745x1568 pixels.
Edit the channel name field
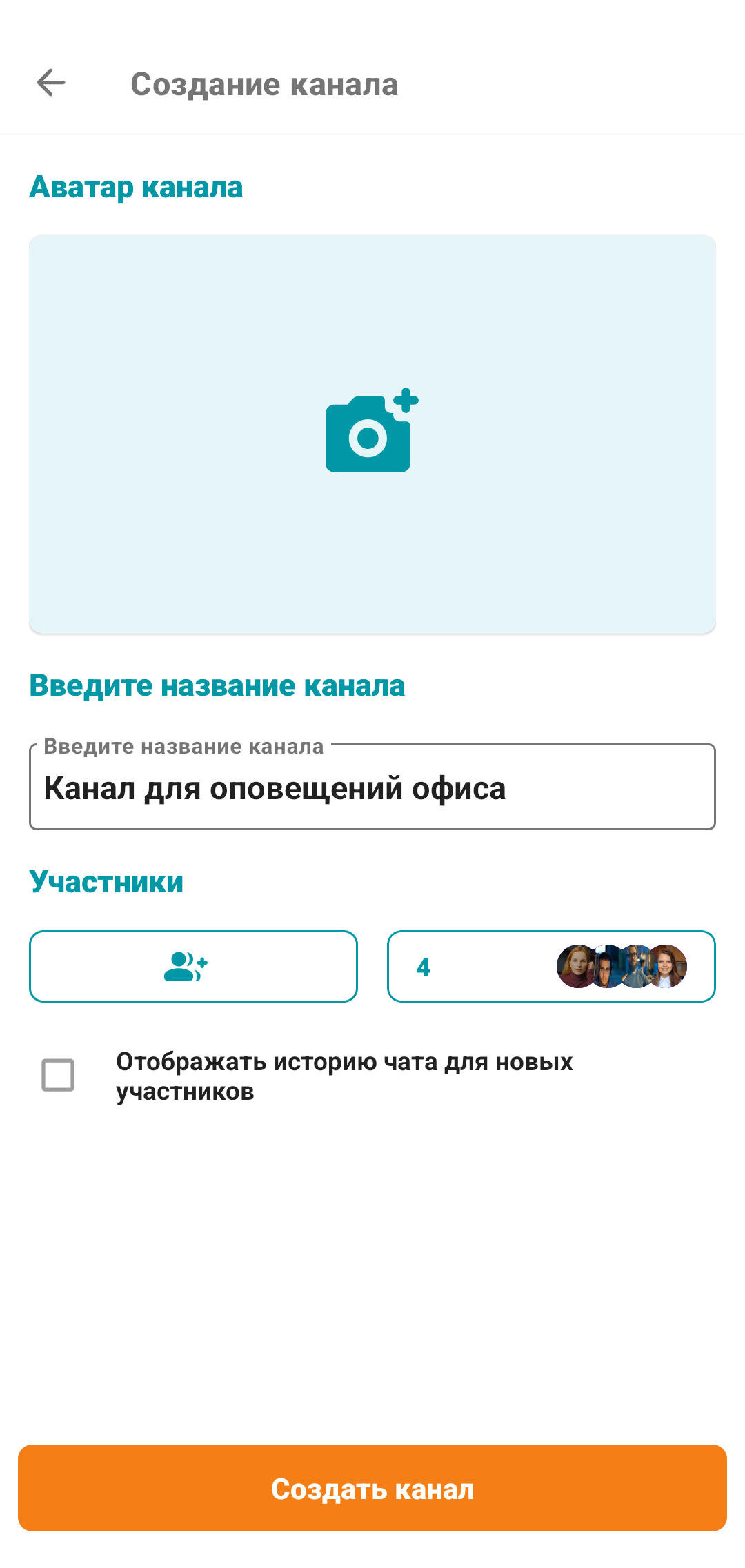[x=372, y=788]
